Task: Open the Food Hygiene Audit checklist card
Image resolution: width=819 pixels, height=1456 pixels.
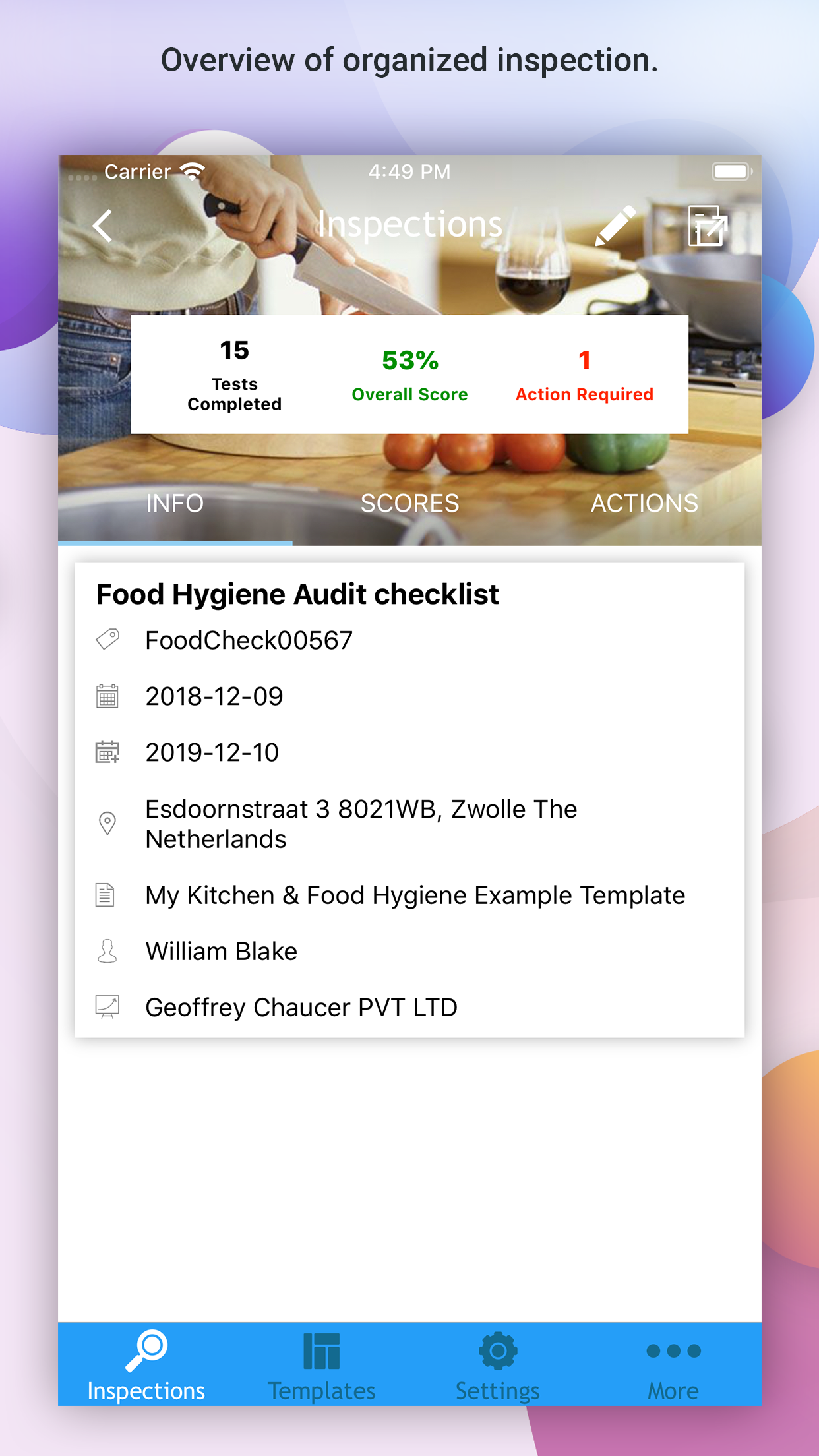Action: [x=298, y=593]
